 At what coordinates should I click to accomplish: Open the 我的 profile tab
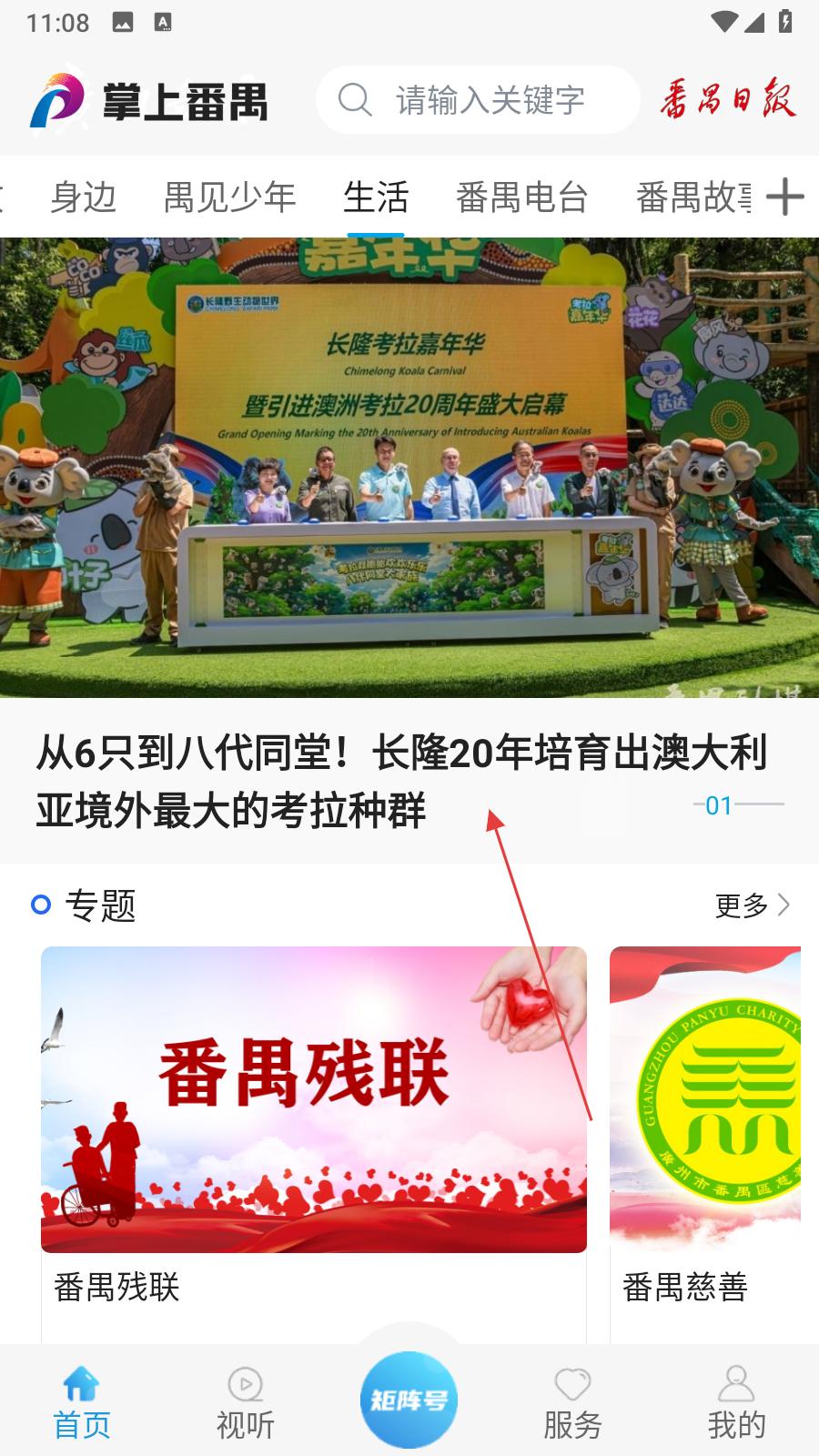click(x=736, y=1401)
